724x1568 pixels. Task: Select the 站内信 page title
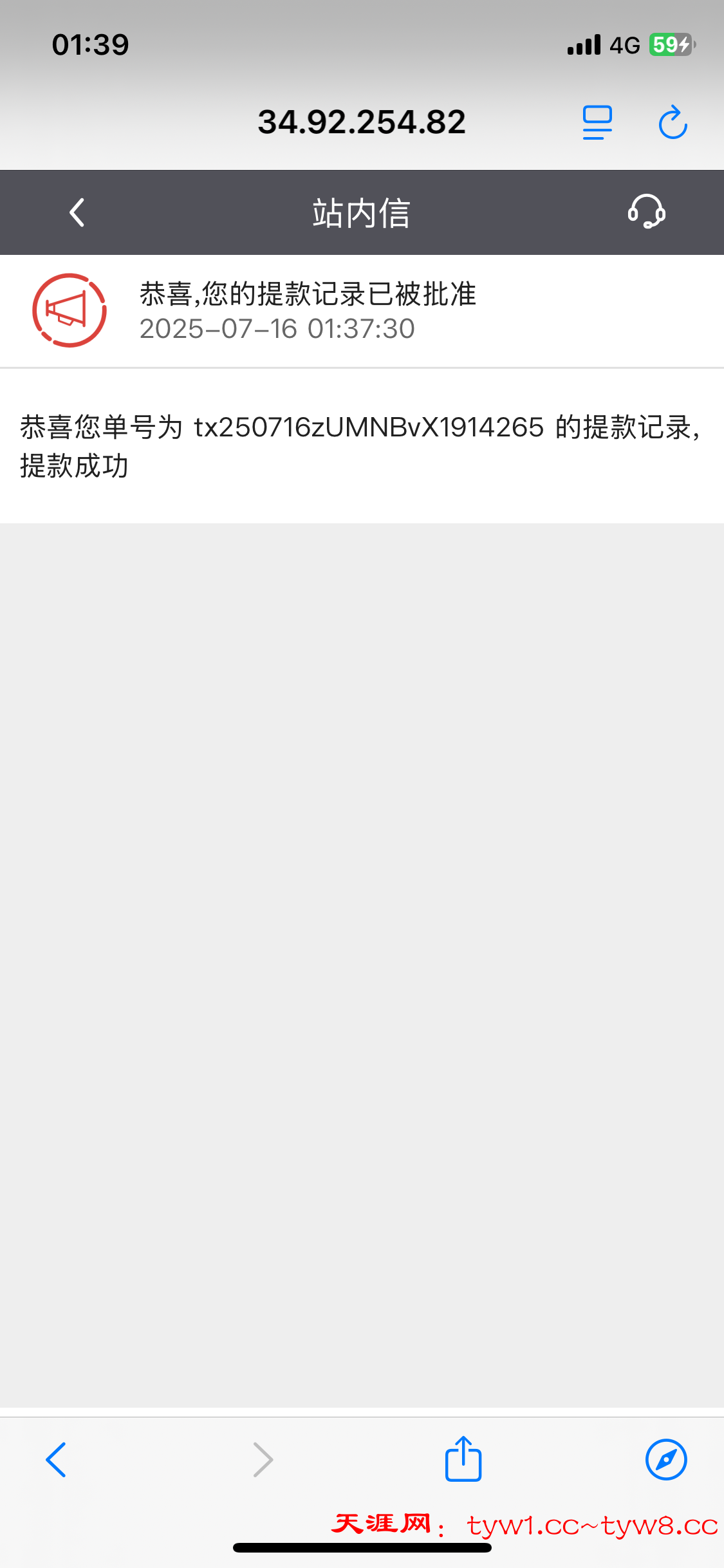(x=362, y=212)
